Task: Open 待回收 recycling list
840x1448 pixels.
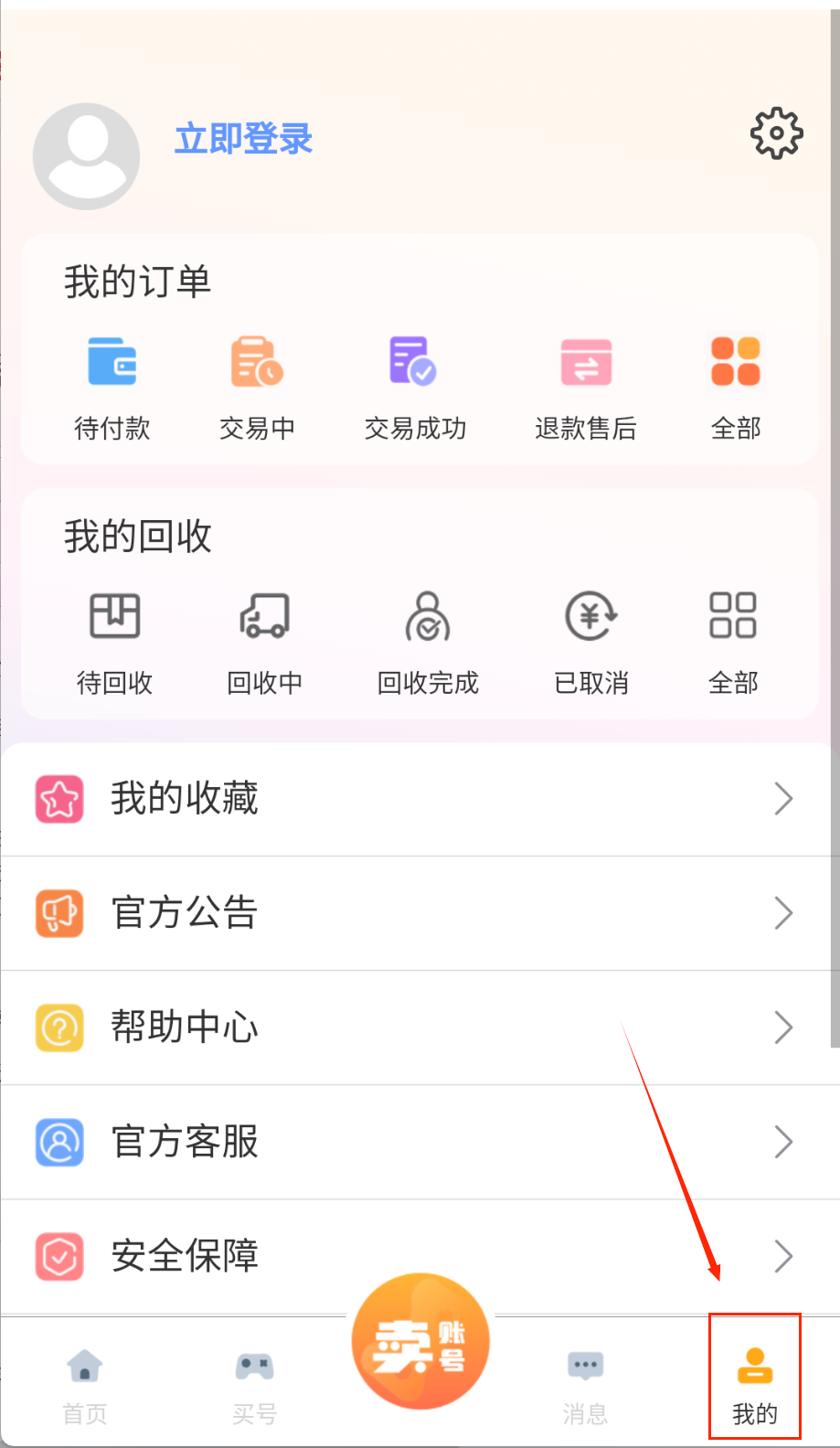Action: 114,642
